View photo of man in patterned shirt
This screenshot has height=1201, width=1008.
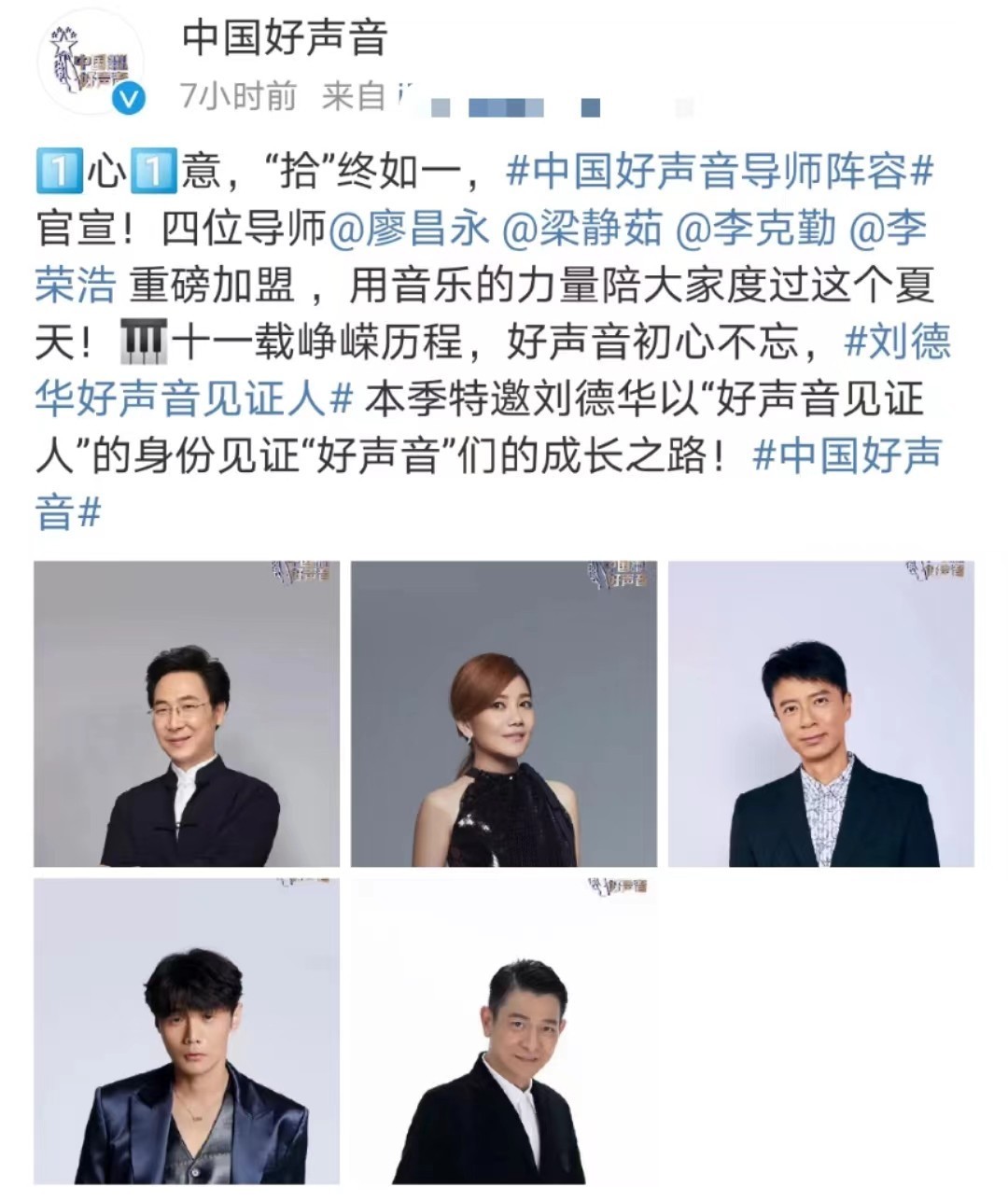pyautogui.click(x=821, y=714)
